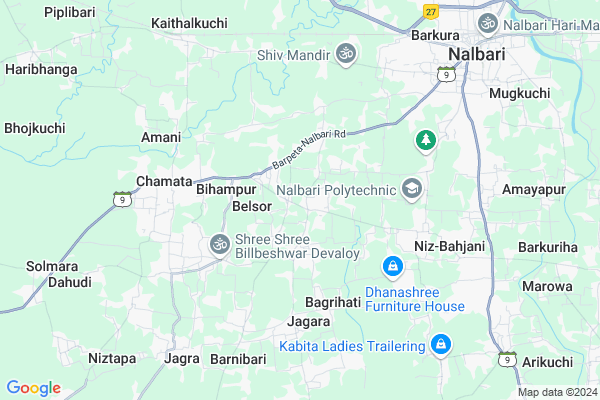
Task: Tap the Shree Shree Billbeshwar Devaloy marker
Action: coord(219,243)
